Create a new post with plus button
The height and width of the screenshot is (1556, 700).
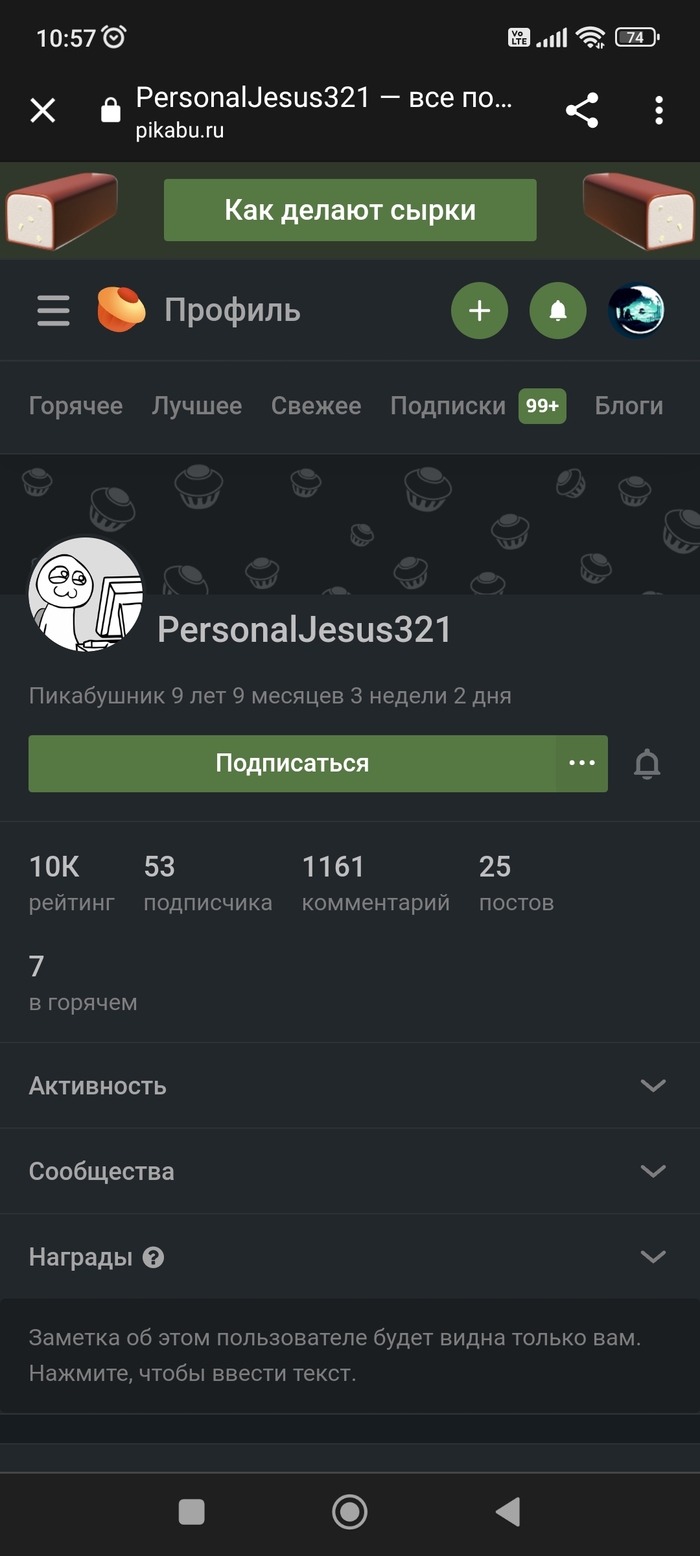(x=480, y=311)
